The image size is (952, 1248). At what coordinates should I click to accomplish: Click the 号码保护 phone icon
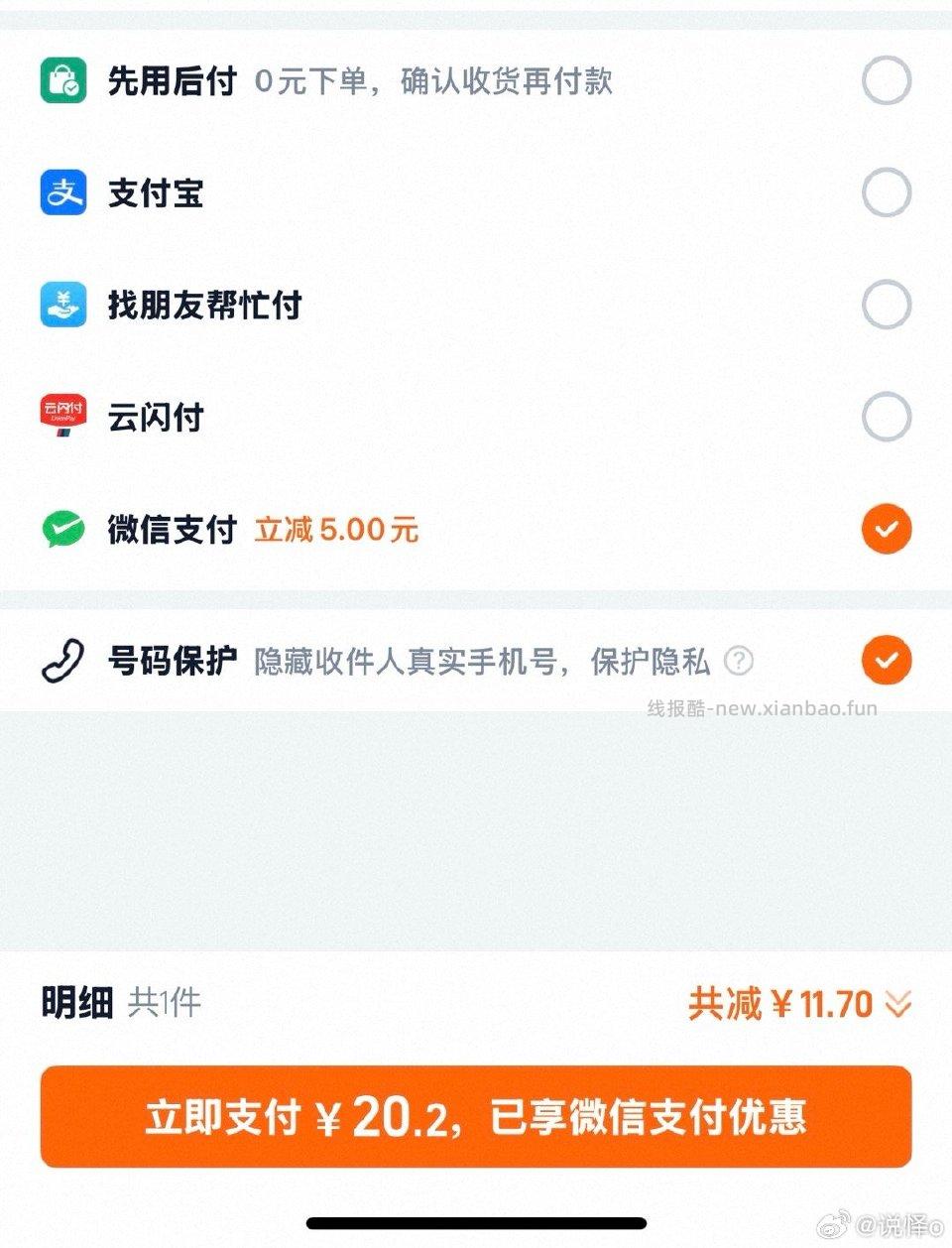62,661
